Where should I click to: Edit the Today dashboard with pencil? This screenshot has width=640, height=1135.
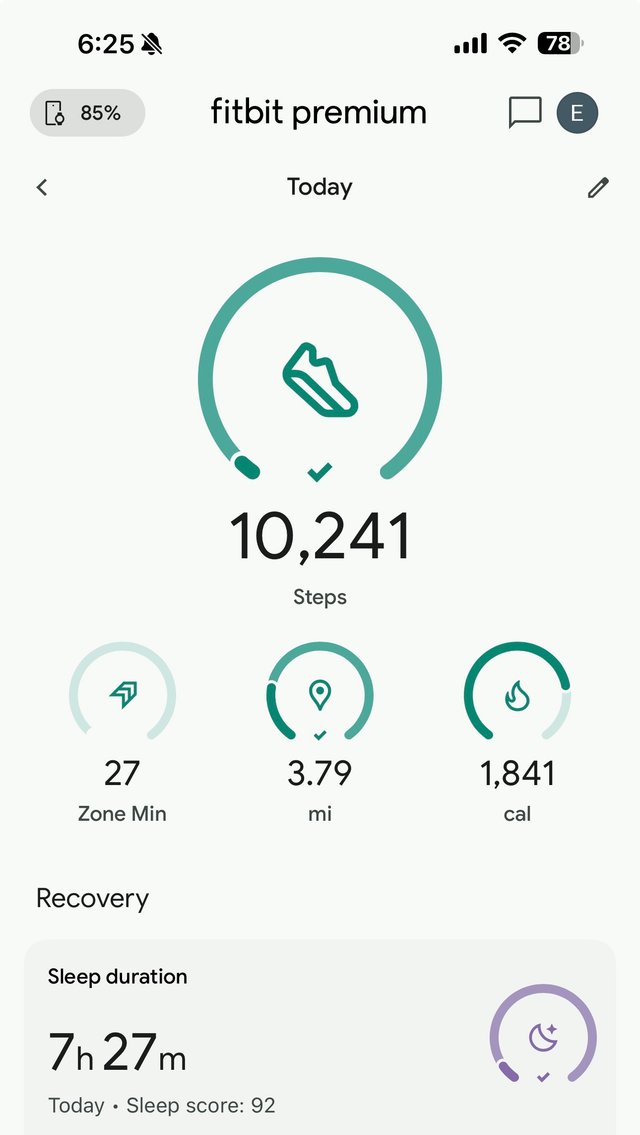click(598, 187)
